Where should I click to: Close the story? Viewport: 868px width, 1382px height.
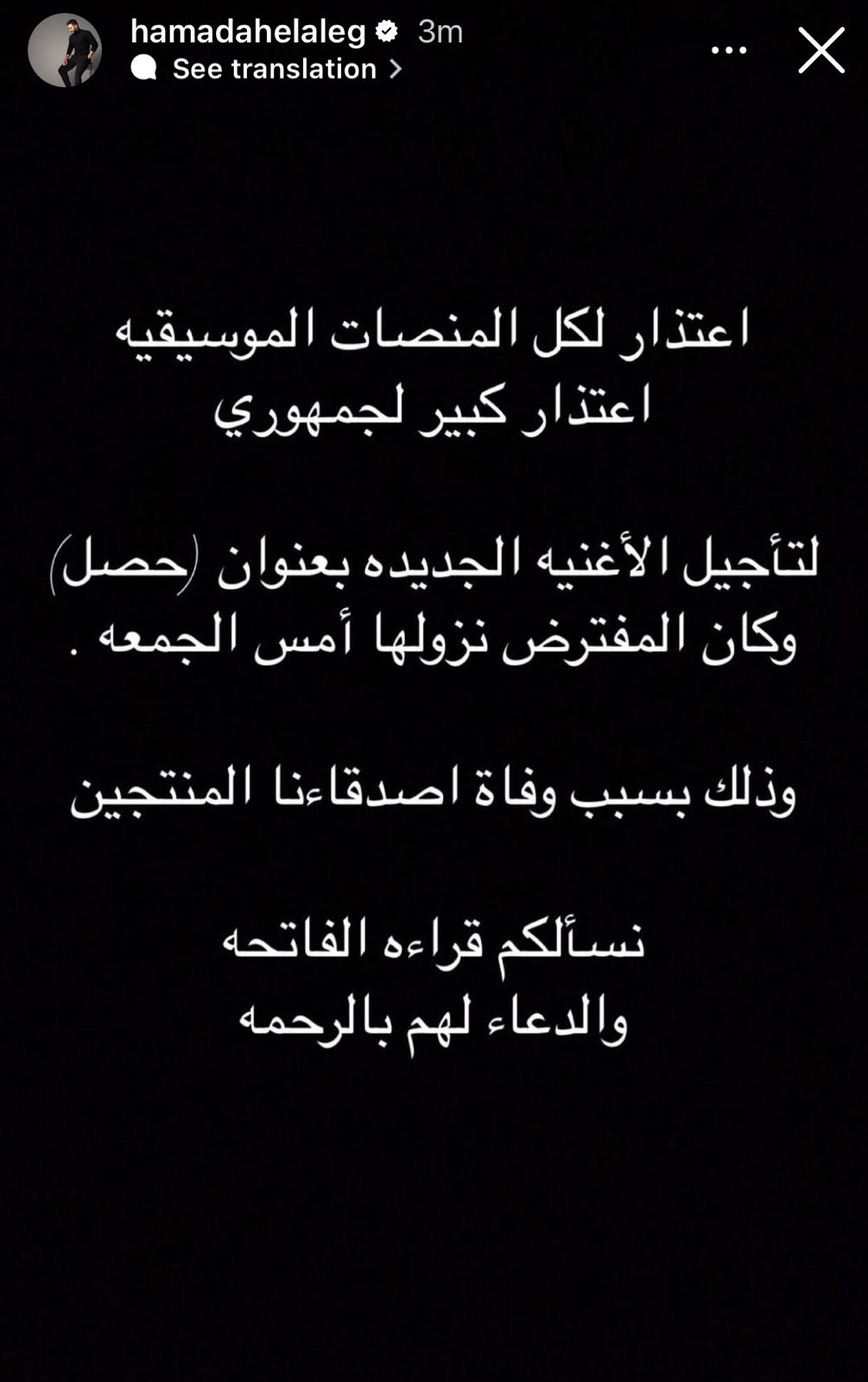[x=820, y=50]
